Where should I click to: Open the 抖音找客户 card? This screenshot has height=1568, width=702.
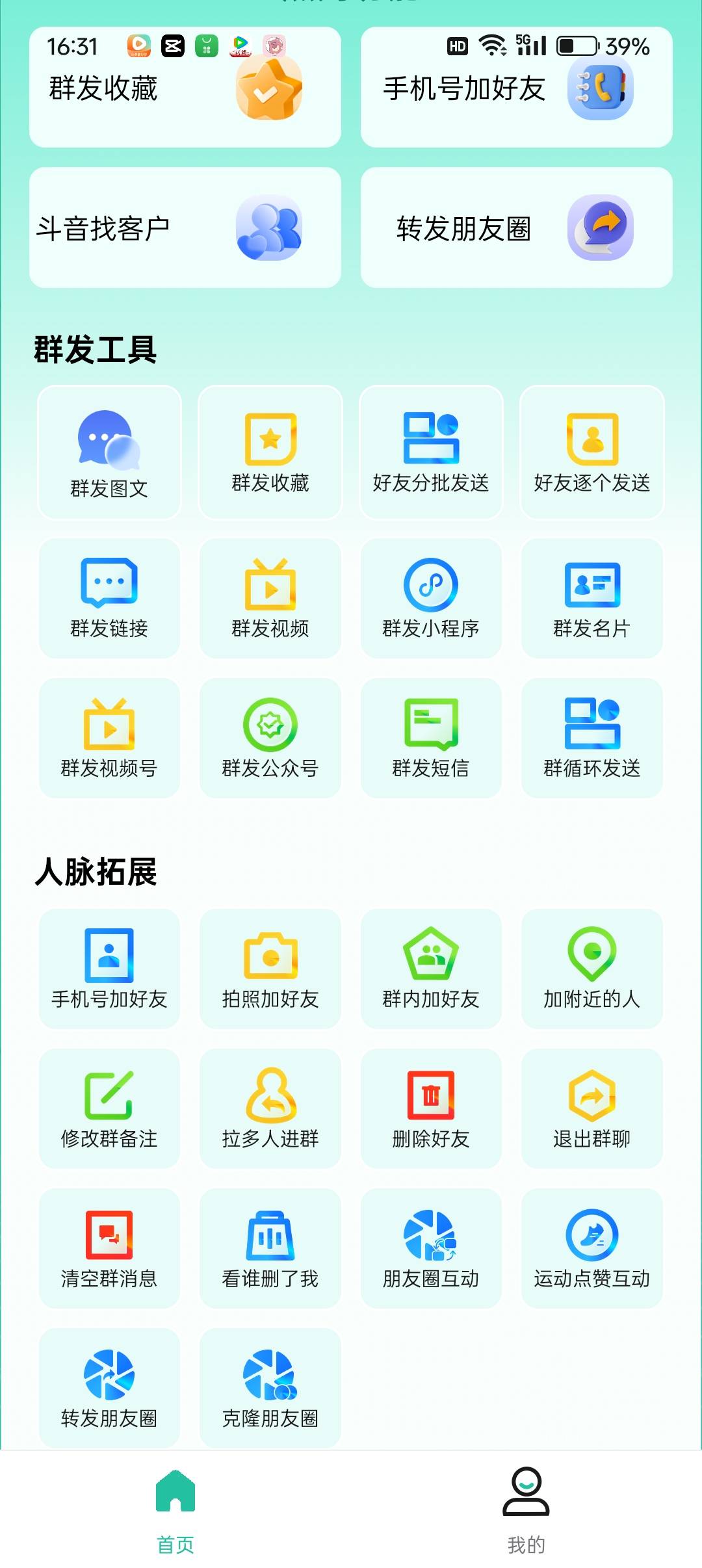[x=185, y=228]
